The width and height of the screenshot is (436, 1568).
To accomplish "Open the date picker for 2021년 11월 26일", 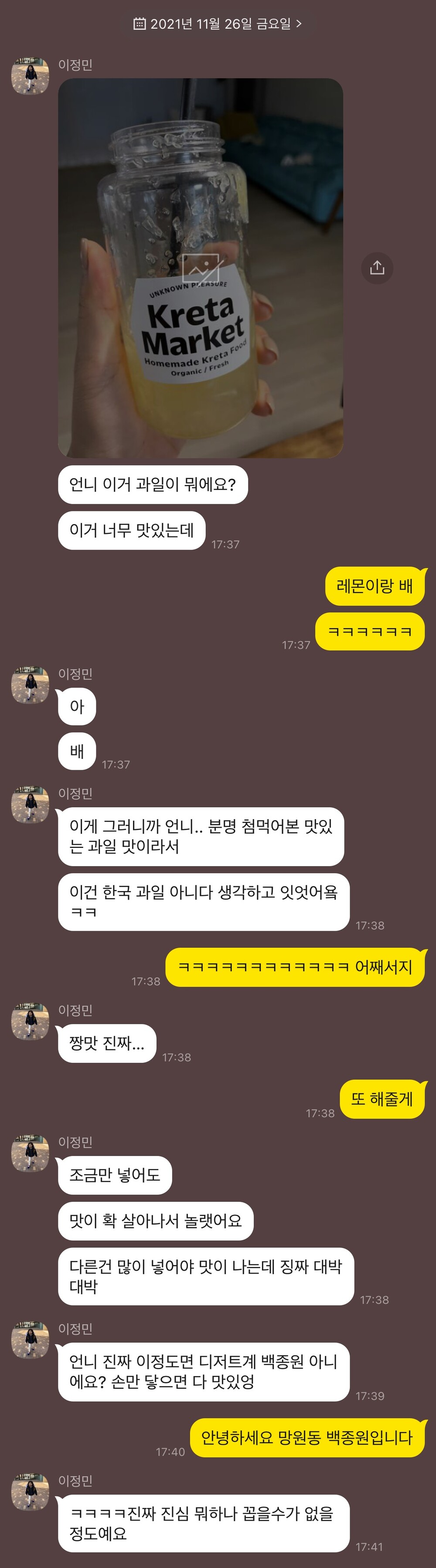I will point(218,24).
